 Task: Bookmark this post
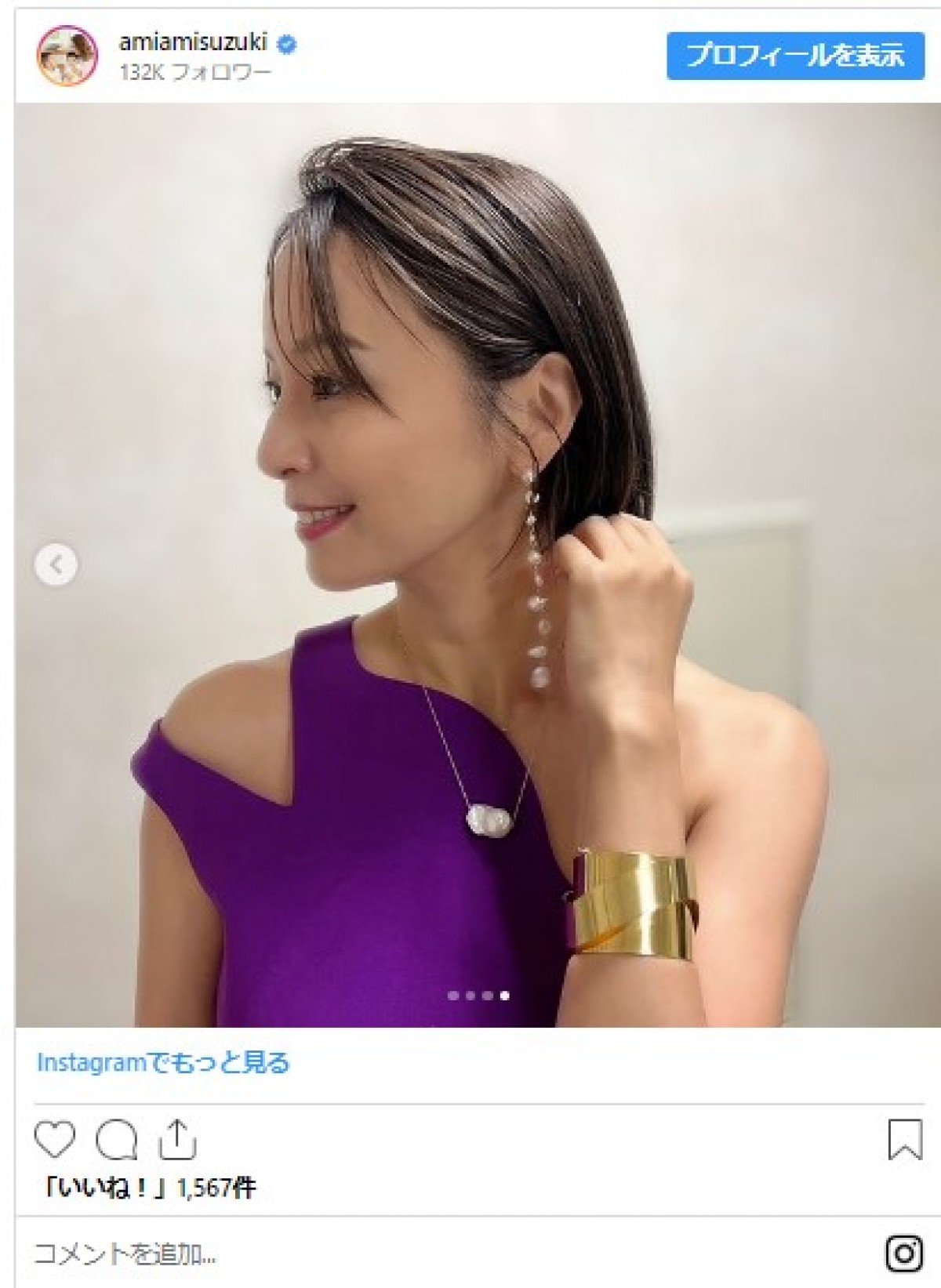[904, 1139]
